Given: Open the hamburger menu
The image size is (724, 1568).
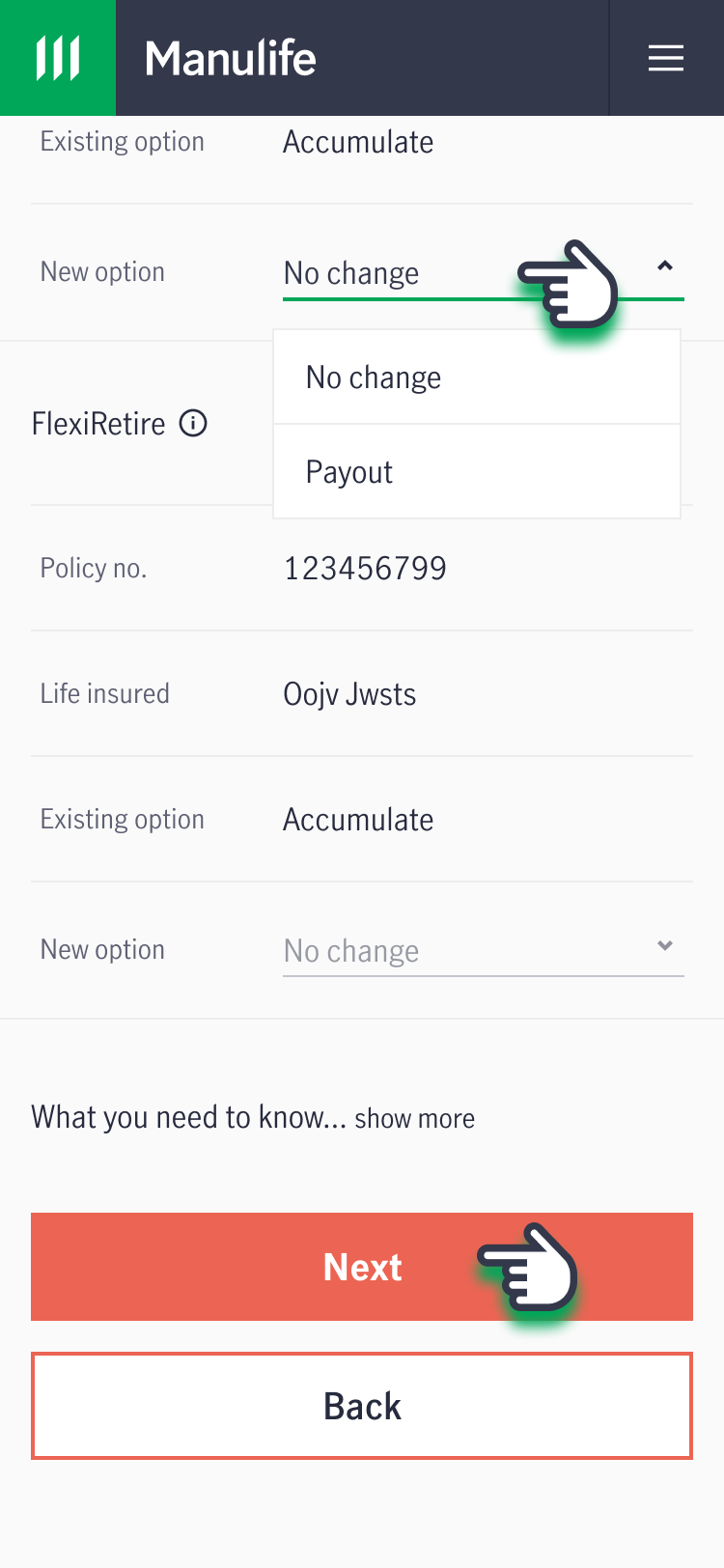Looking at the screenshot, I should click(x=666, y=58).
